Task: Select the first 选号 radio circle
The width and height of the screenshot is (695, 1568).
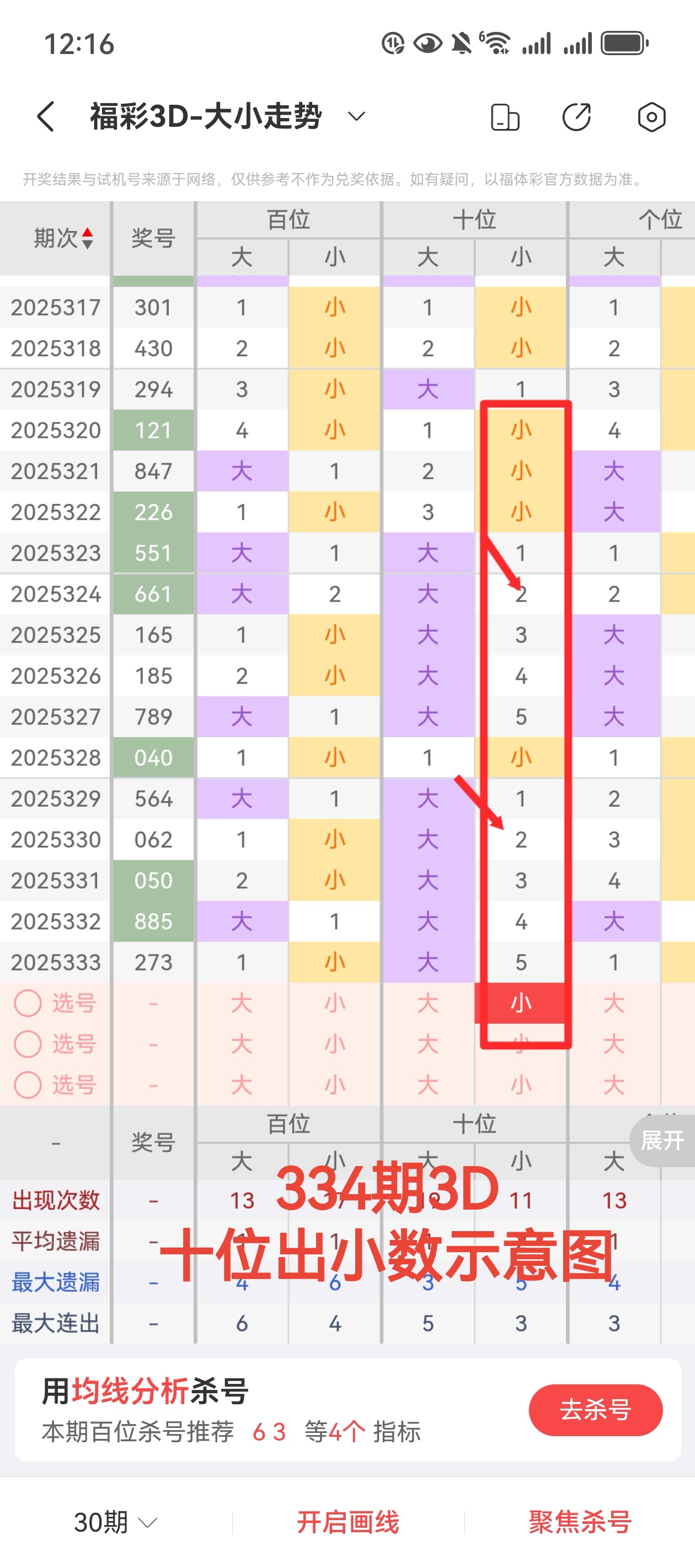Action: (28, 1003)
